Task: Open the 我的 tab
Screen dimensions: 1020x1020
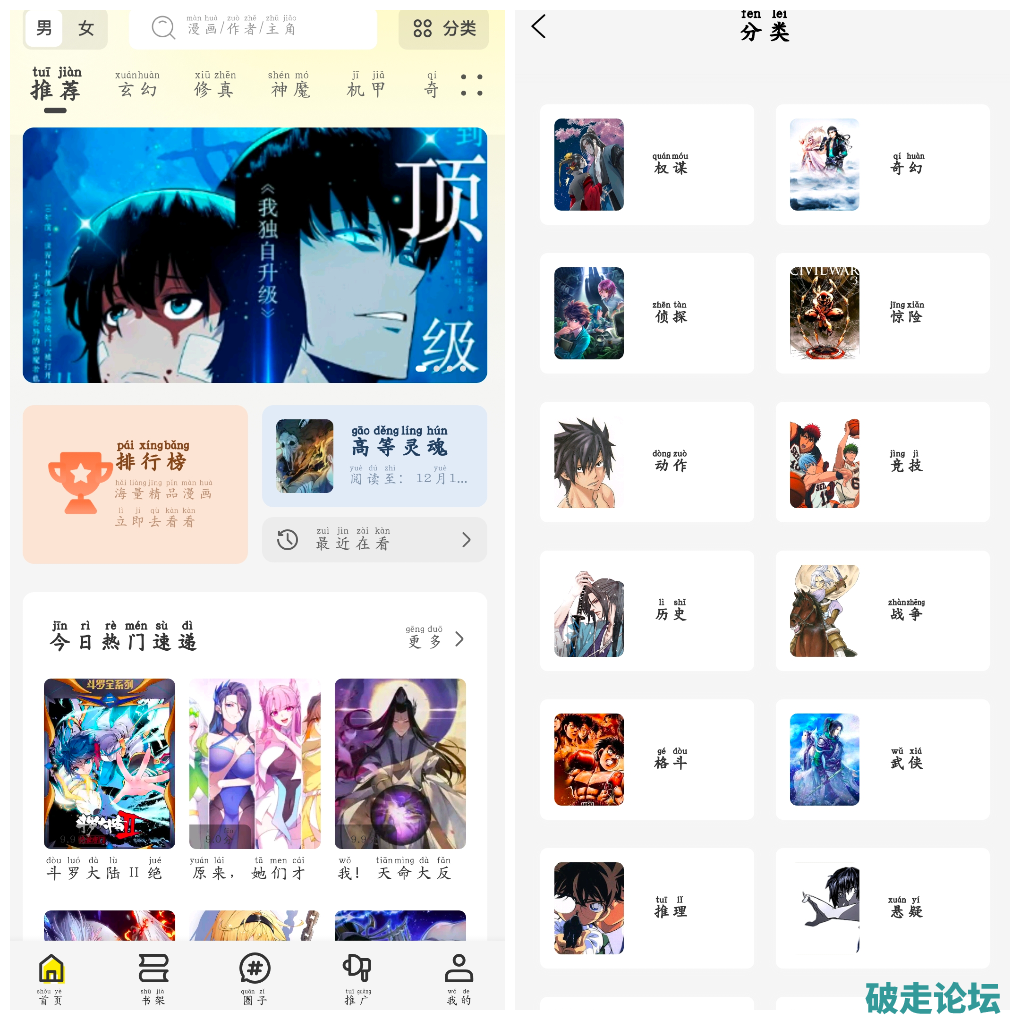Action: 458,978
